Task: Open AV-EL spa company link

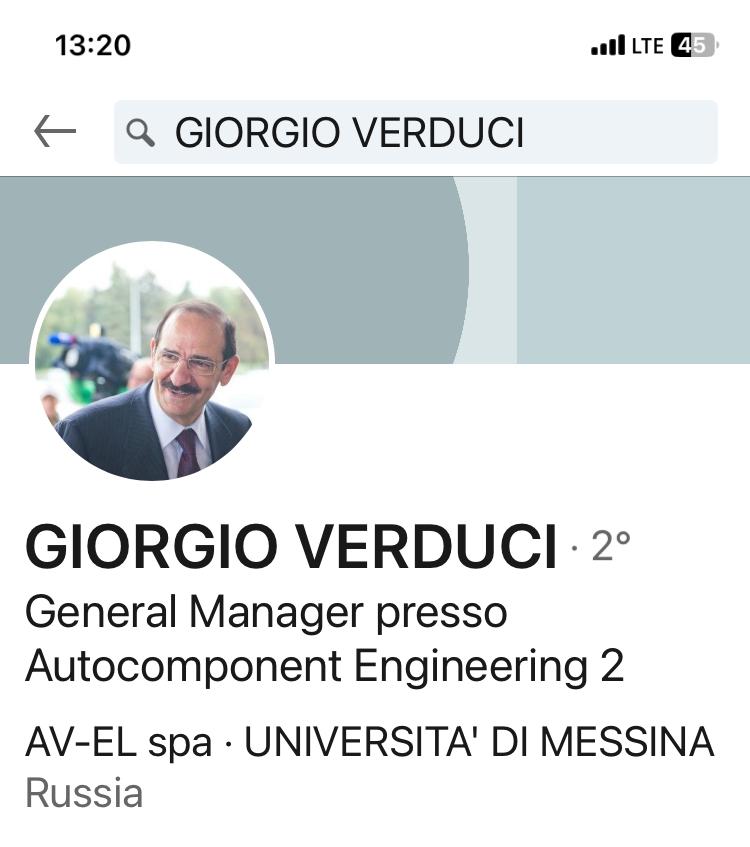Action: click(x=118, y=743)
